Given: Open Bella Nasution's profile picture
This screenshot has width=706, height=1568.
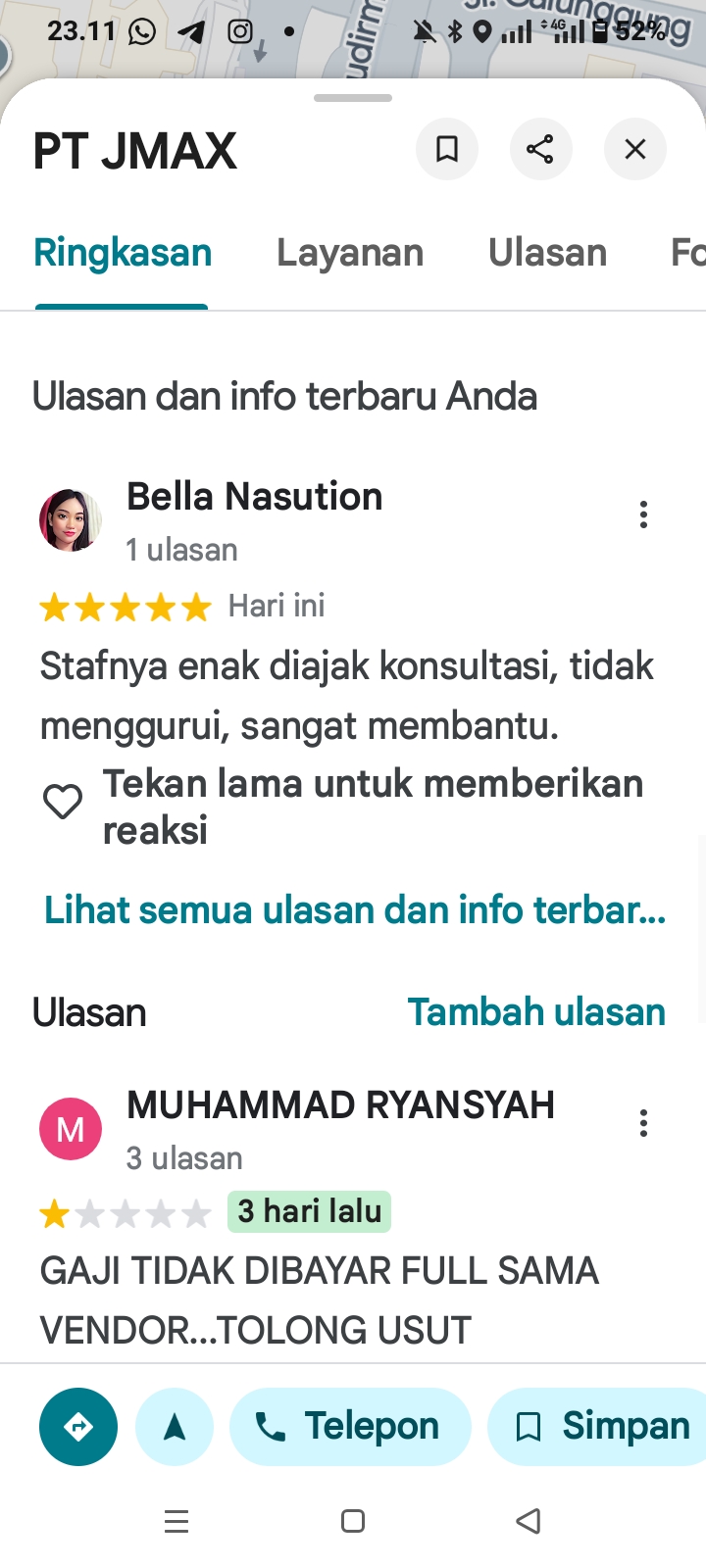Looking at the screenshot, I should click(71, 520).
